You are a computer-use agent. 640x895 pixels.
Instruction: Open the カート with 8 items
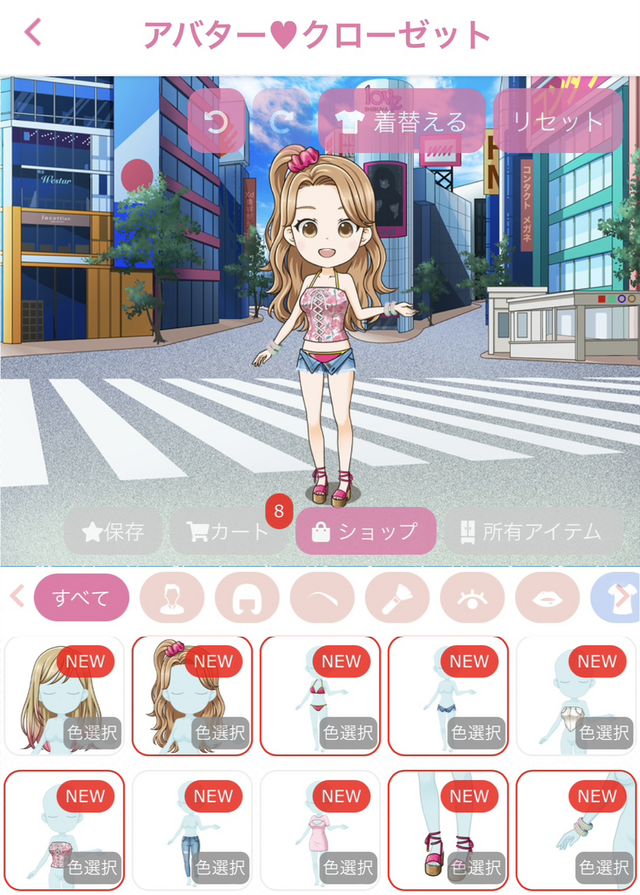pyautogui.click(x=228, y=531)
